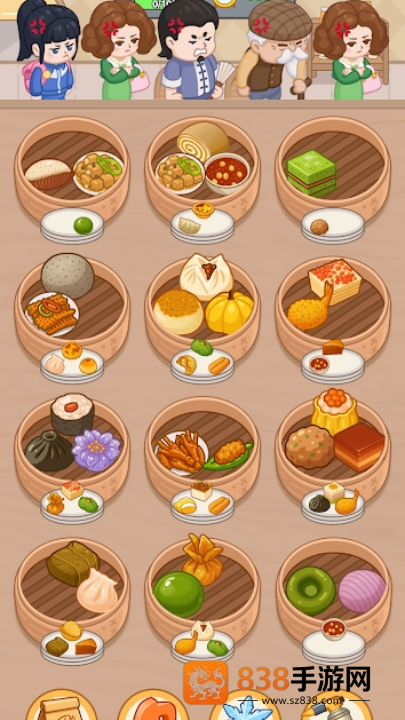The image size is (405, 720).
Task: Pick the leaf-wrapped rice dumpling
Action: 73,563
